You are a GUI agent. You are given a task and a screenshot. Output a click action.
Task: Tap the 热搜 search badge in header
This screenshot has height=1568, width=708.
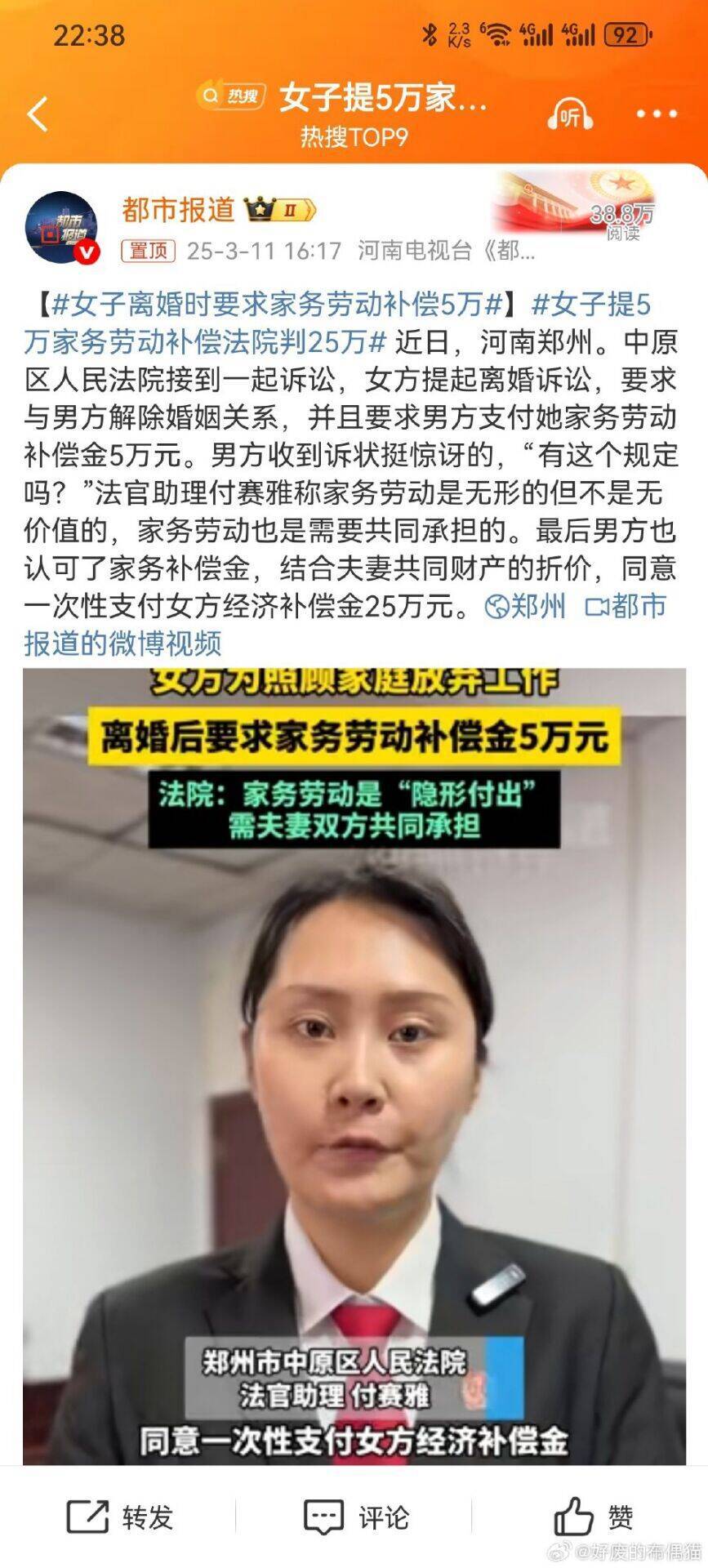click(x=232, y=96)
